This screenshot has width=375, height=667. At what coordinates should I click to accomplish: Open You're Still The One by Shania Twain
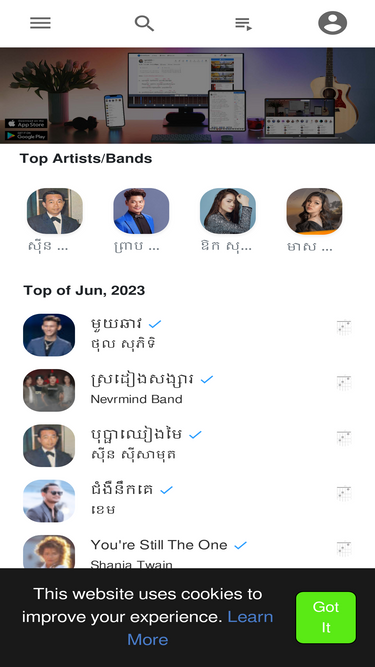coord(188,551)
